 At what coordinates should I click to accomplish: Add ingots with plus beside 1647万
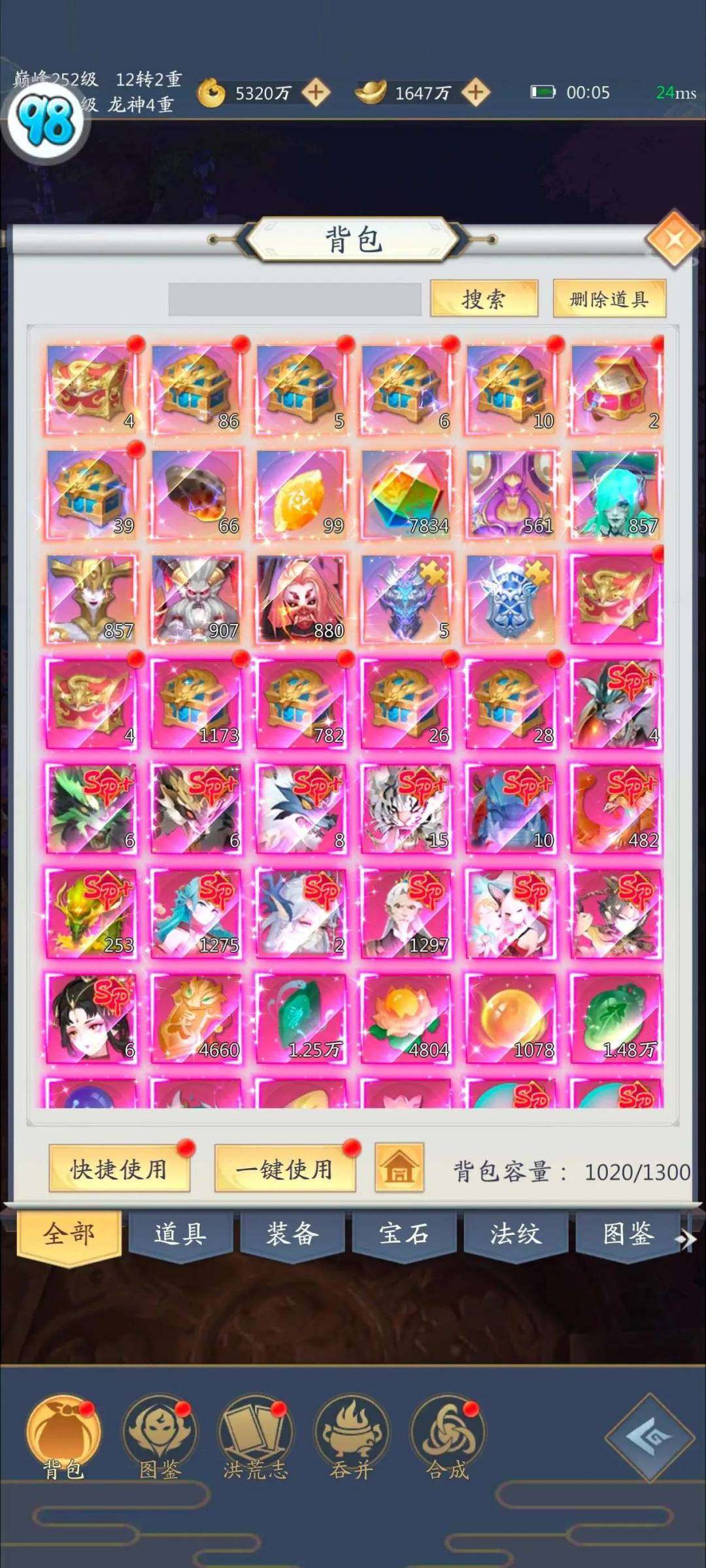click(476, 92)
